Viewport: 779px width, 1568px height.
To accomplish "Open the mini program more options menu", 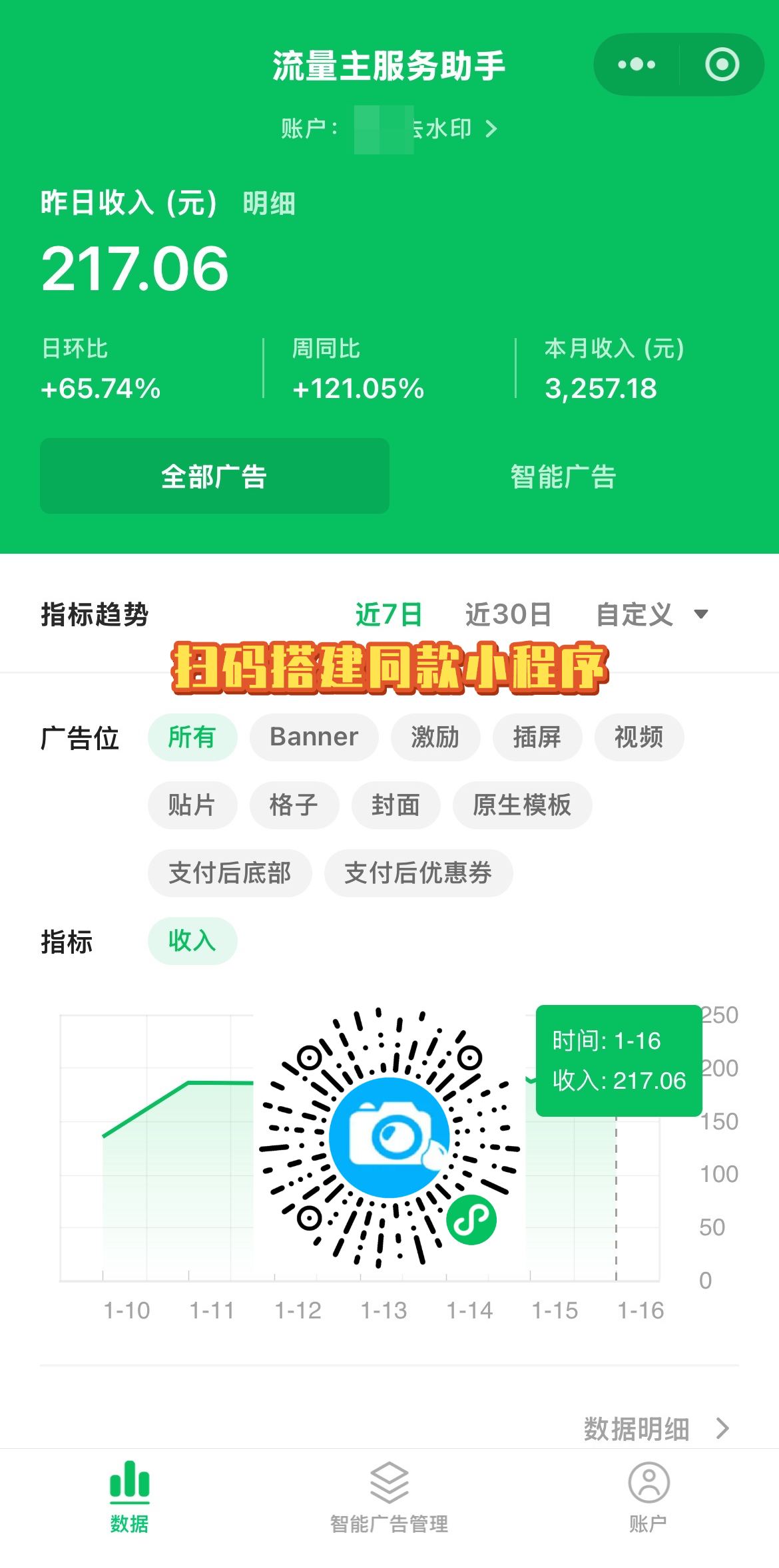I will (637, 65).
